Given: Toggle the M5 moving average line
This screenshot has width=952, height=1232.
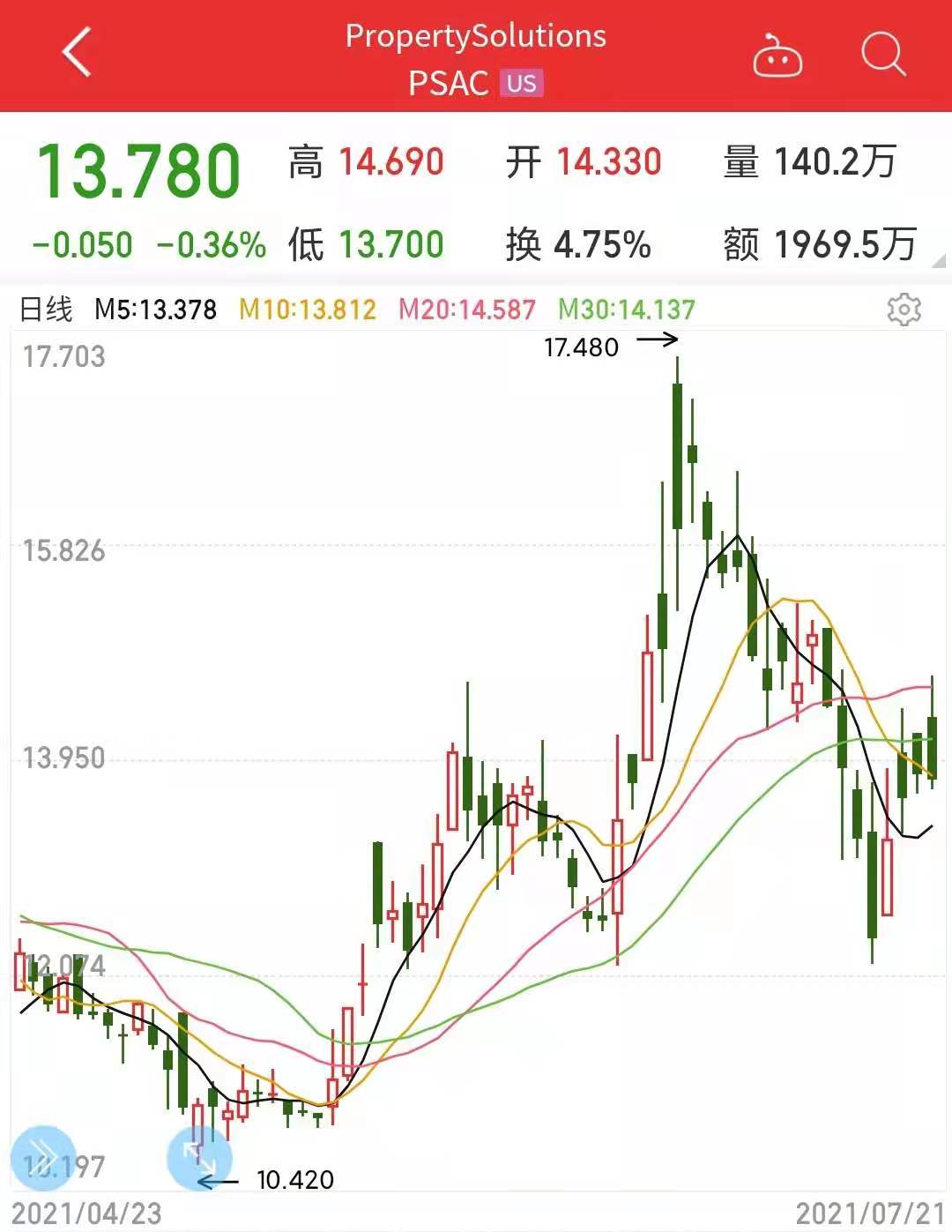Looking at the screenshot, I should click(x=154, y=310).
